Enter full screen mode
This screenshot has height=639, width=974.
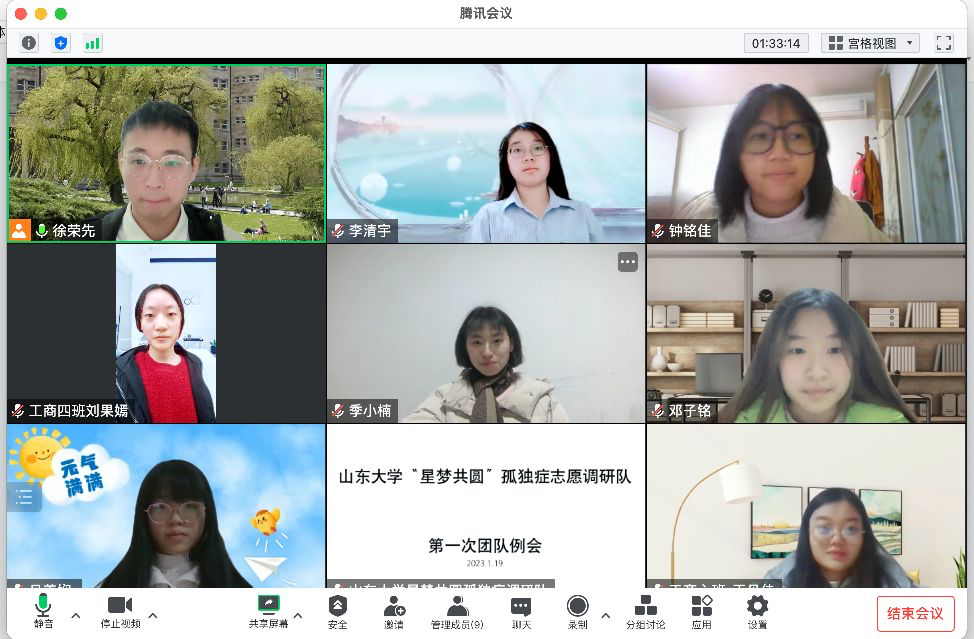[x=943, y=43]
